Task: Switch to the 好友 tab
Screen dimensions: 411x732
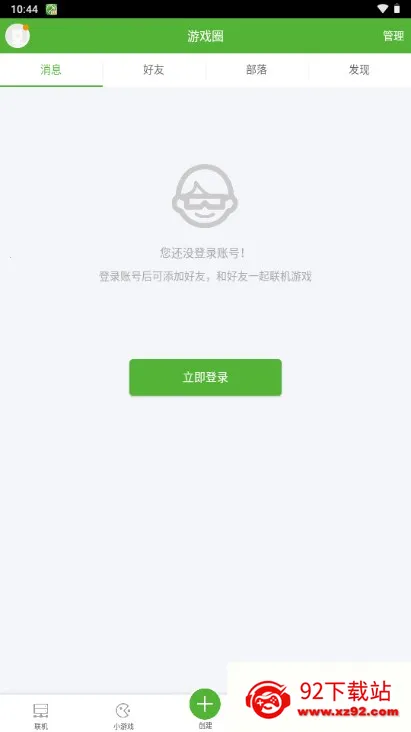Action: [x=154, y=70]
